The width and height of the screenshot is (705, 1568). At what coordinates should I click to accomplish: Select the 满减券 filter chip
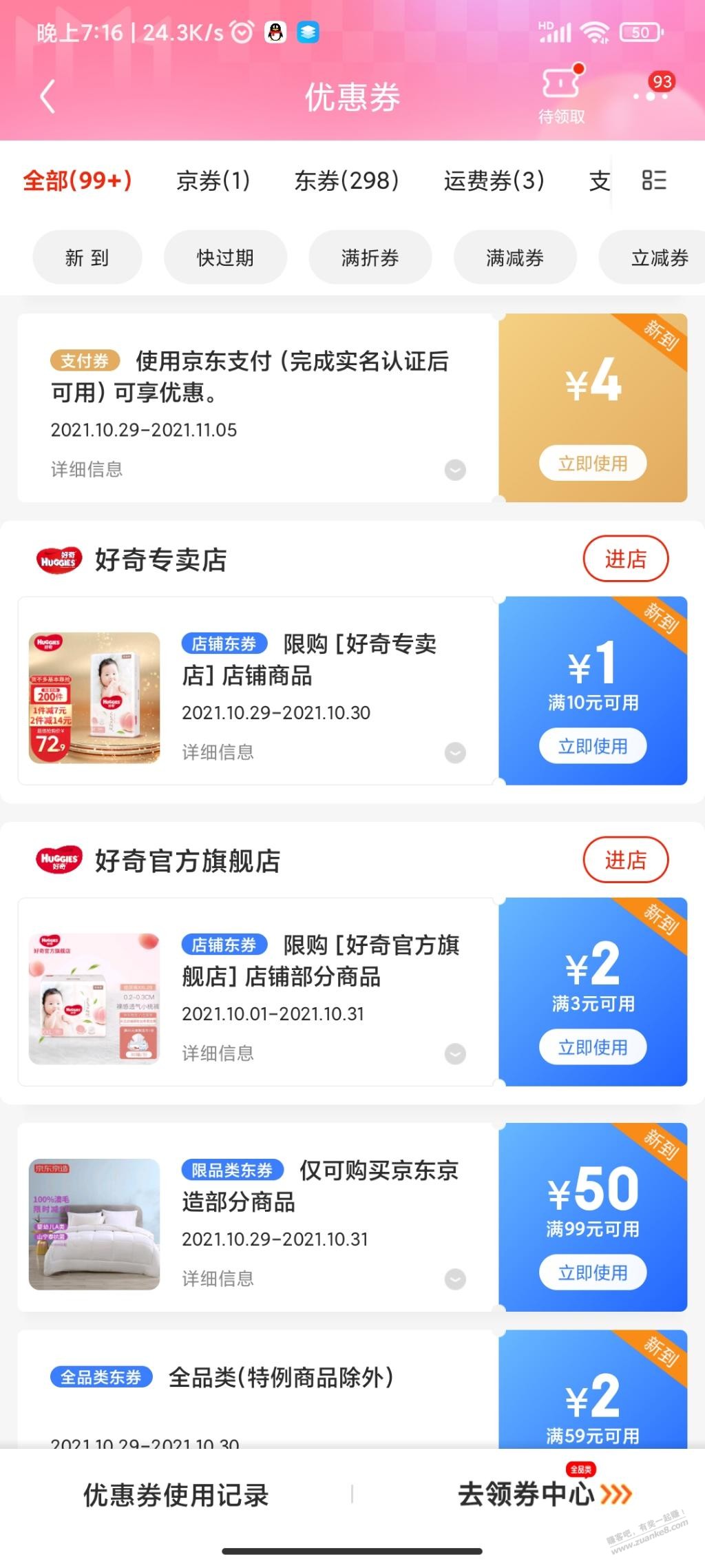click(515, 258)
